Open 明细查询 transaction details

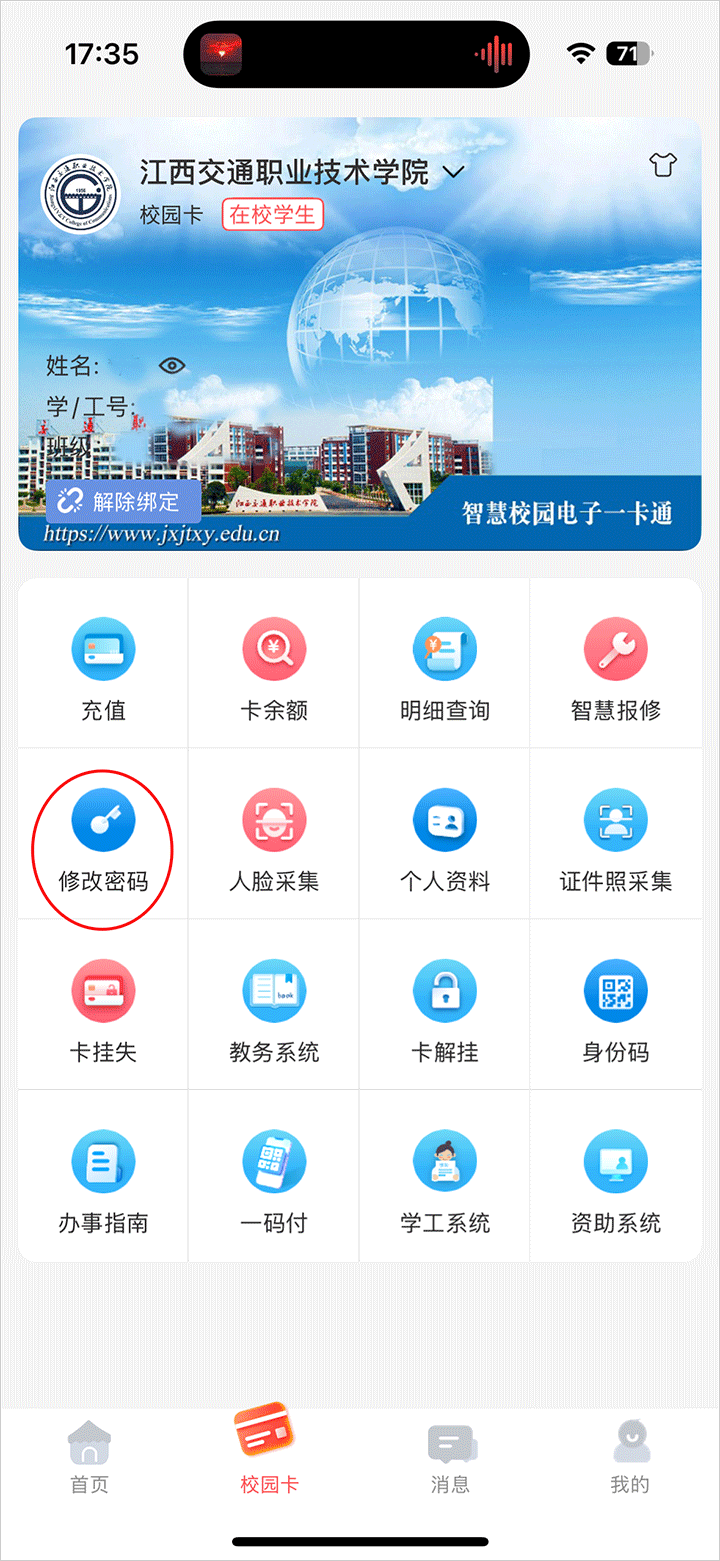445,666
